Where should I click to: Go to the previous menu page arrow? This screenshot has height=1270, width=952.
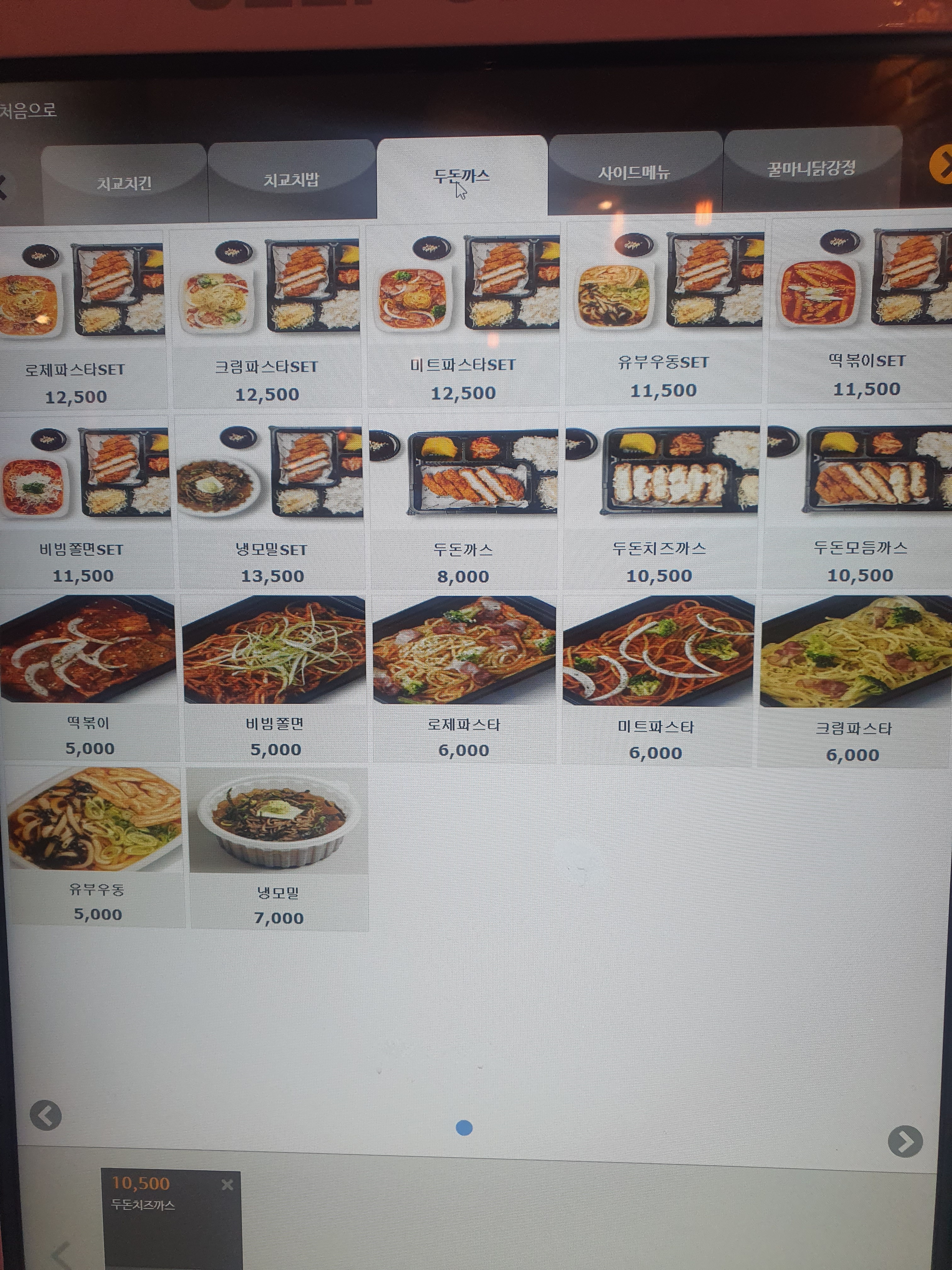click(46, 1116)
